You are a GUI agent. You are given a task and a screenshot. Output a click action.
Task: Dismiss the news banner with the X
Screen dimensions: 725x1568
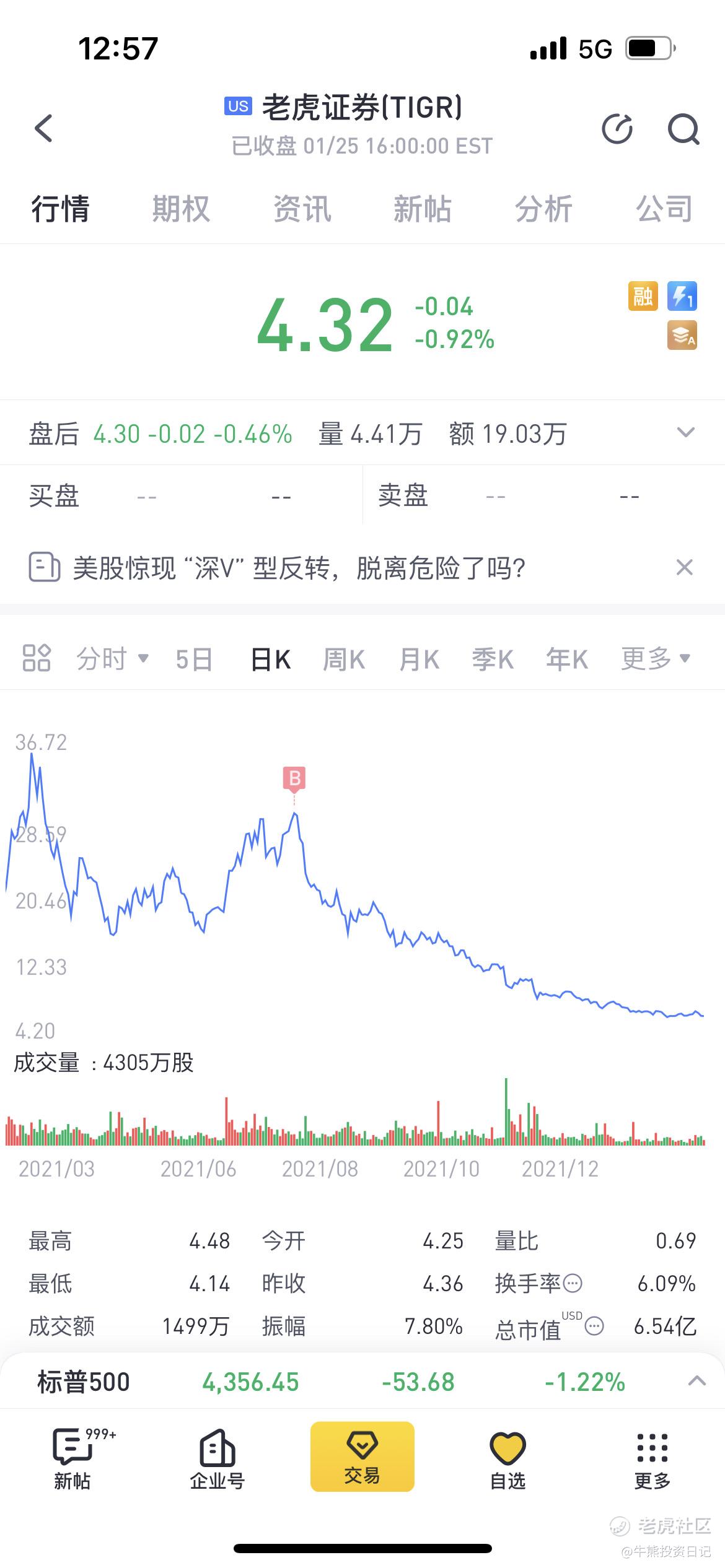(684, 567)
